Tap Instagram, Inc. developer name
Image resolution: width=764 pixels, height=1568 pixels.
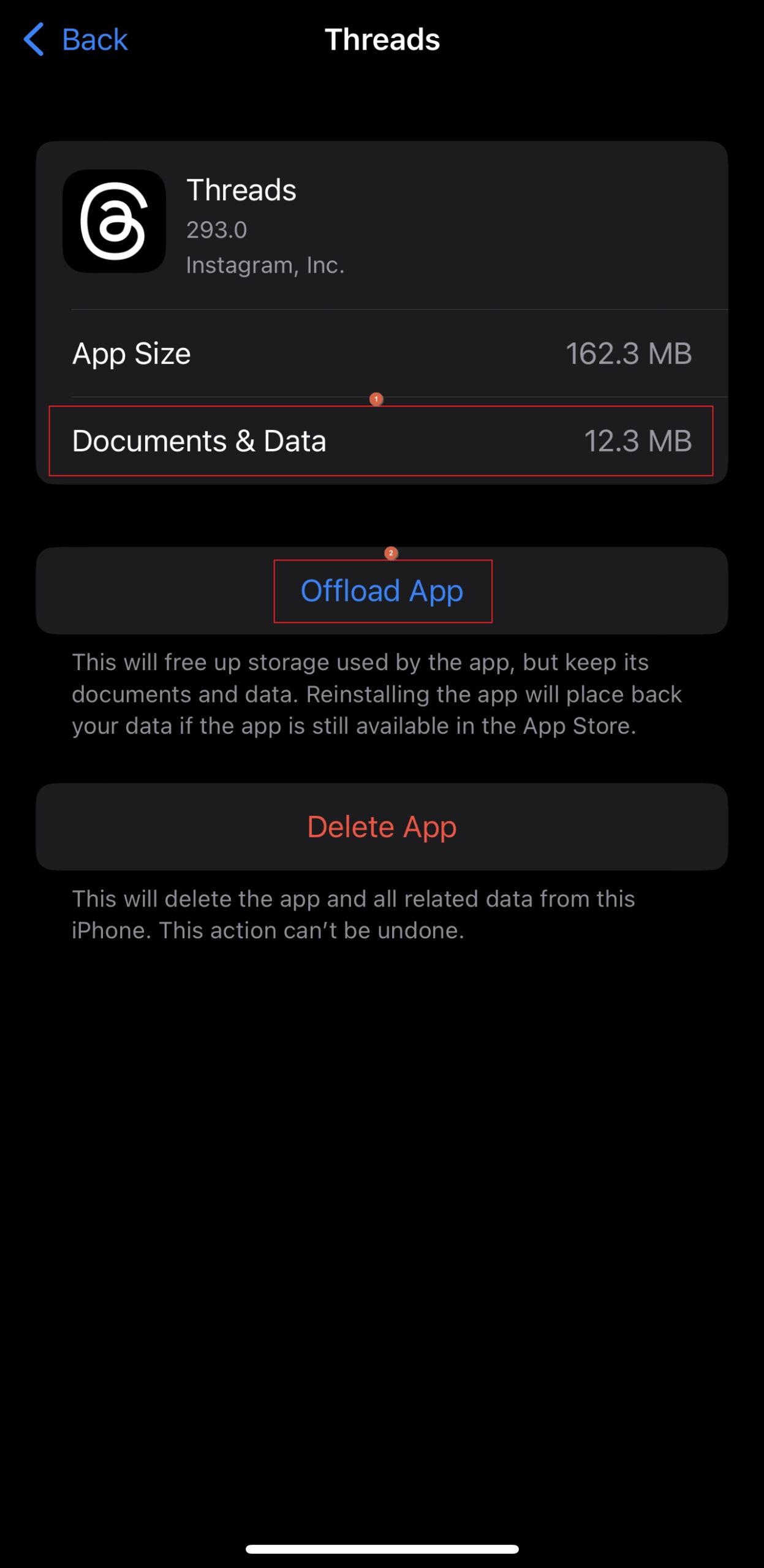(265, 265)
